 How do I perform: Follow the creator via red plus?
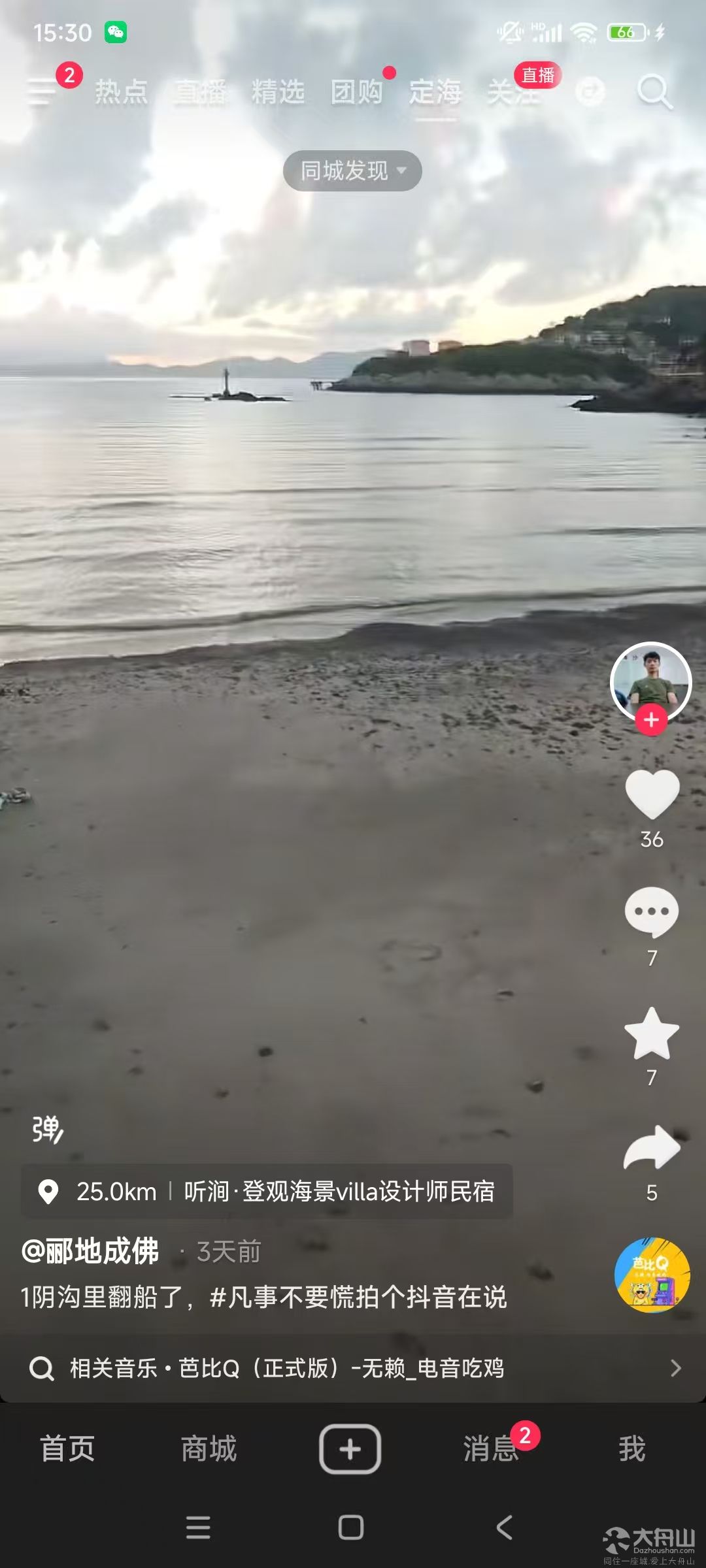click(x=651, y=720)
